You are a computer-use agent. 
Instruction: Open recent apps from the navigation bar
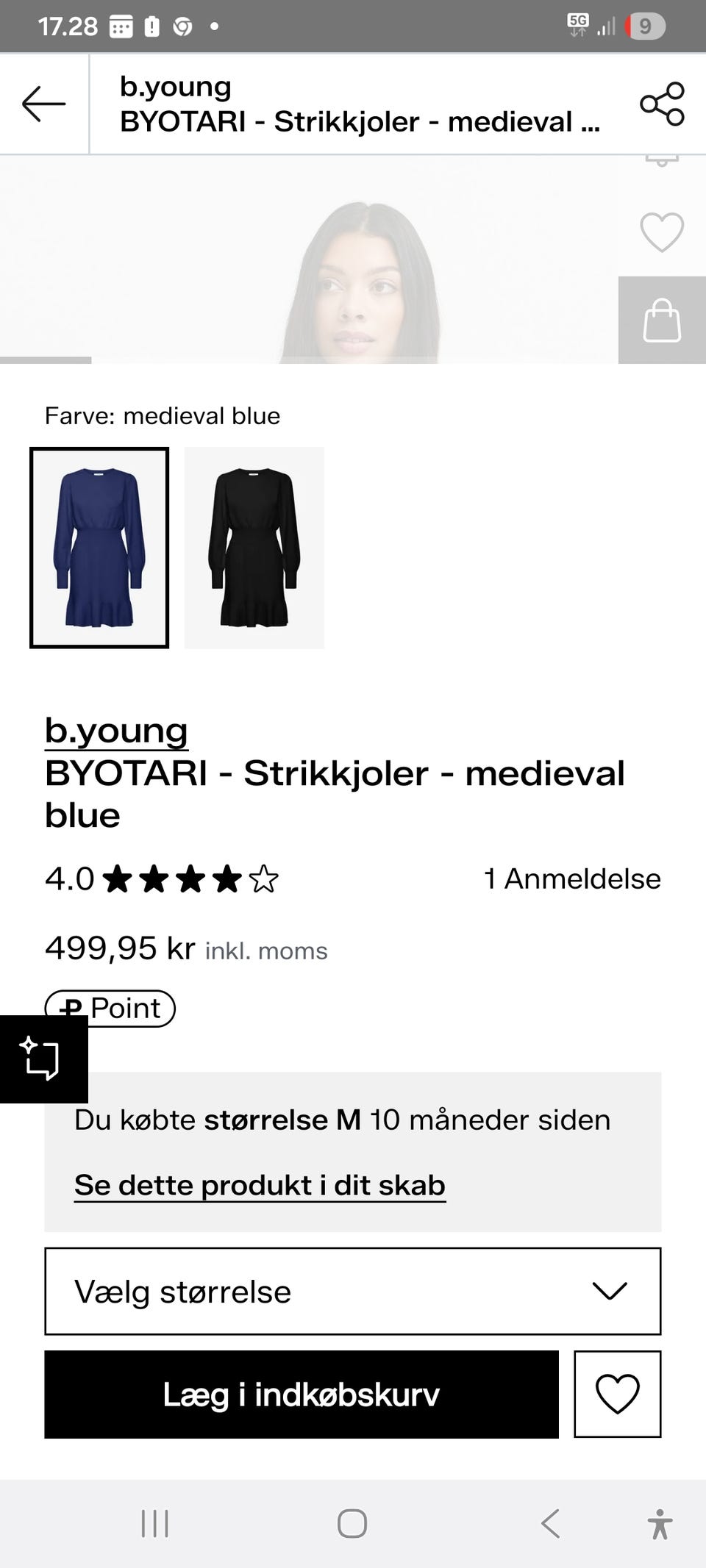click(x=155, y=1524)
